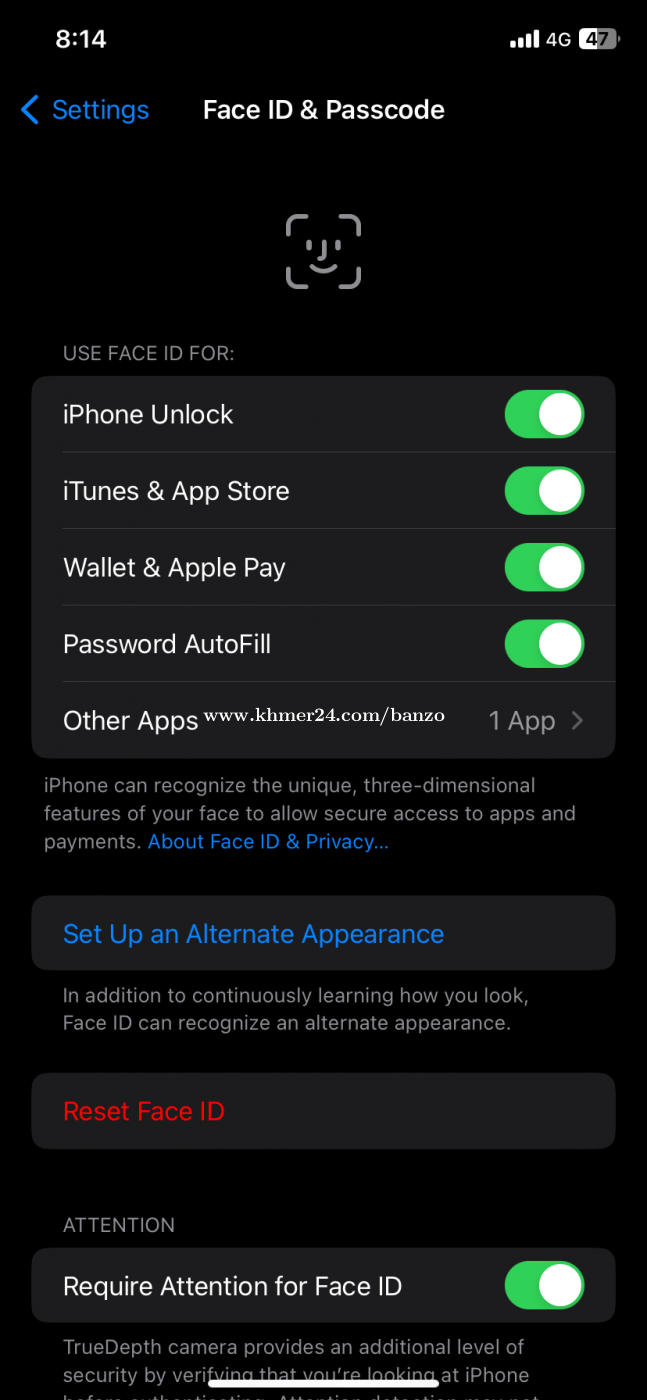Toggle iPhone Unlock switch off

pos(544,414)
